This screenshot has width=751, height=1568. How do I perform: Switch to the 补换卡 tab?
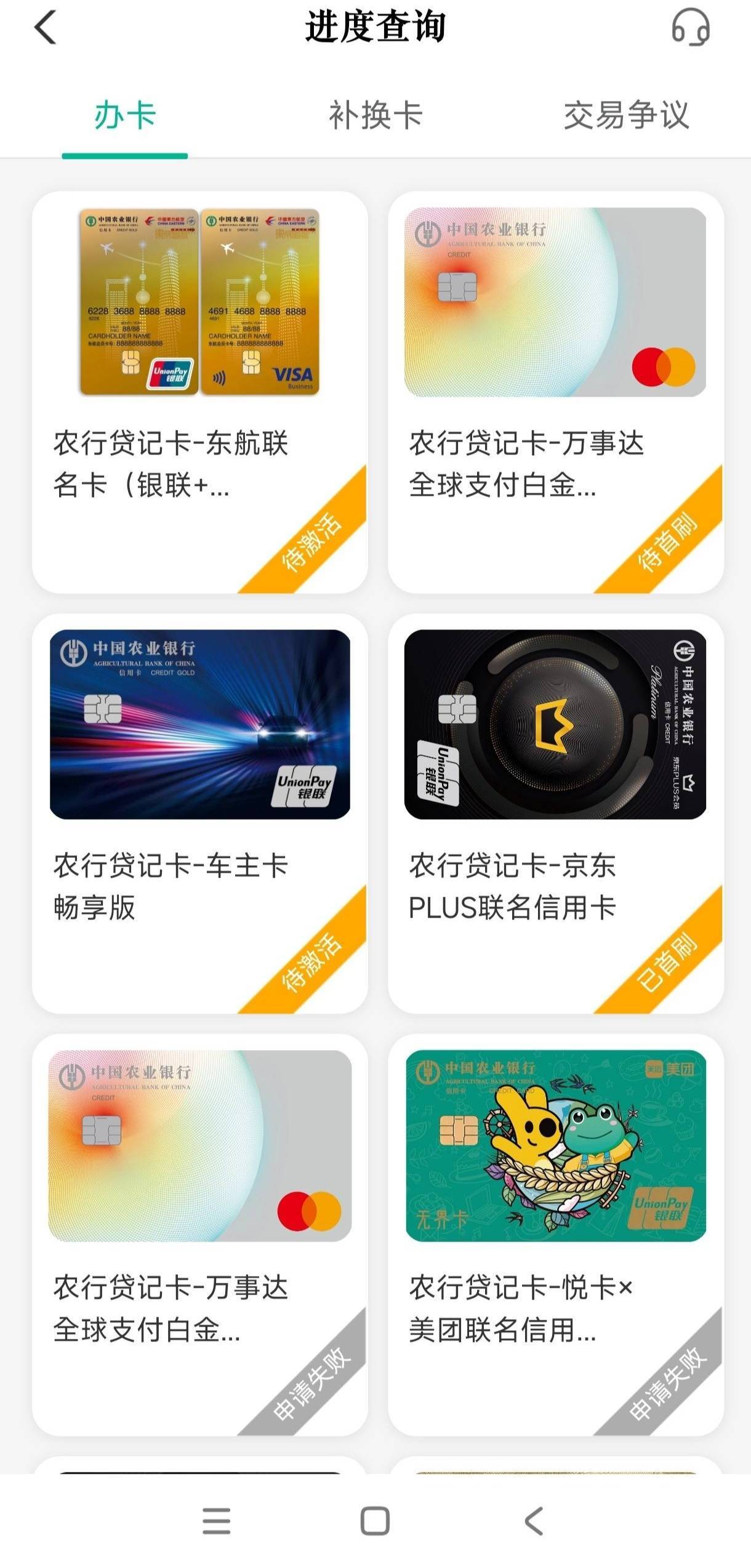375,116
